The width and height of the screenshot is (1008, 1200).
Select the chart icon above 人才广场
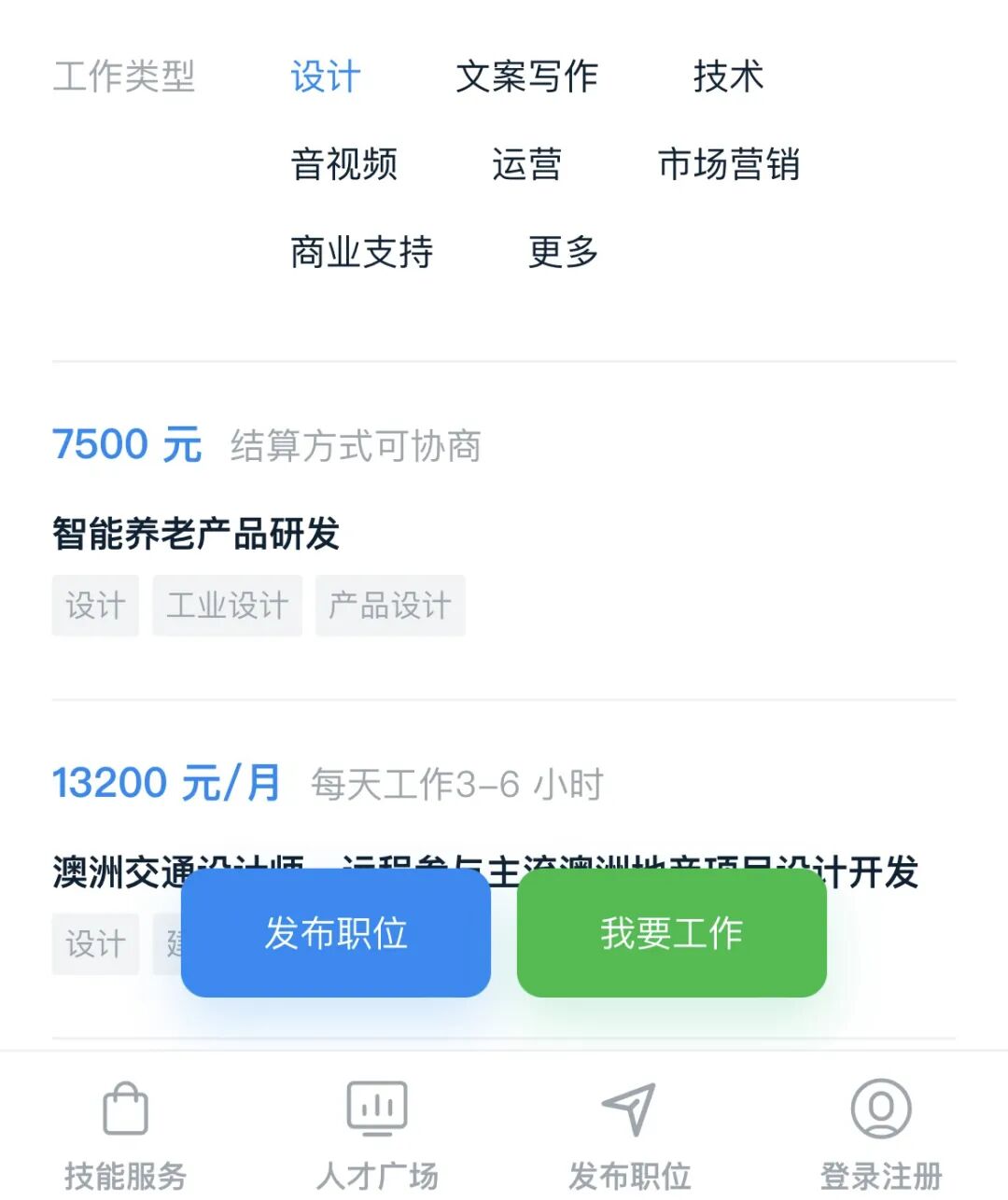click(377, 1109)
